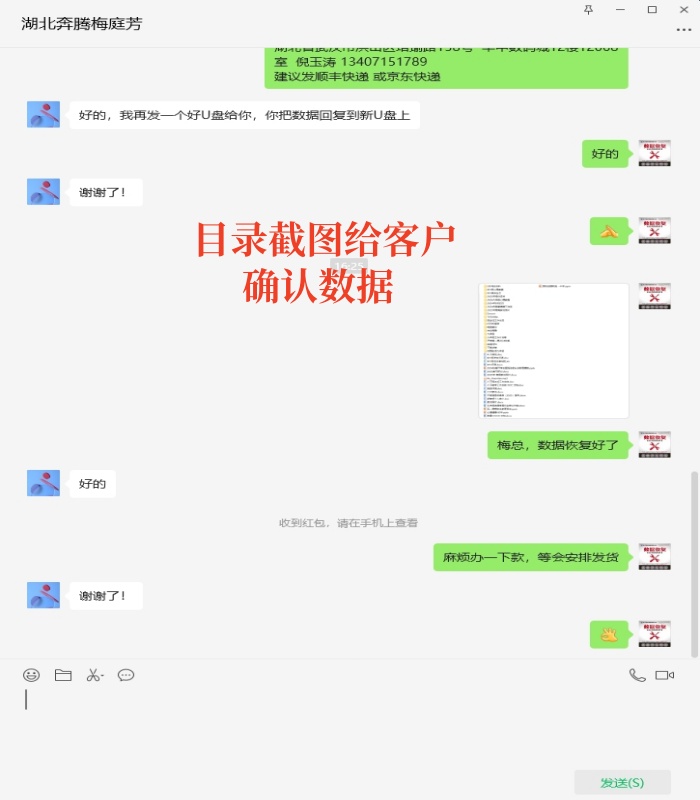The image size is (700, 800).
Task: Open the directory screenshot image in chat
Action: 553,350
